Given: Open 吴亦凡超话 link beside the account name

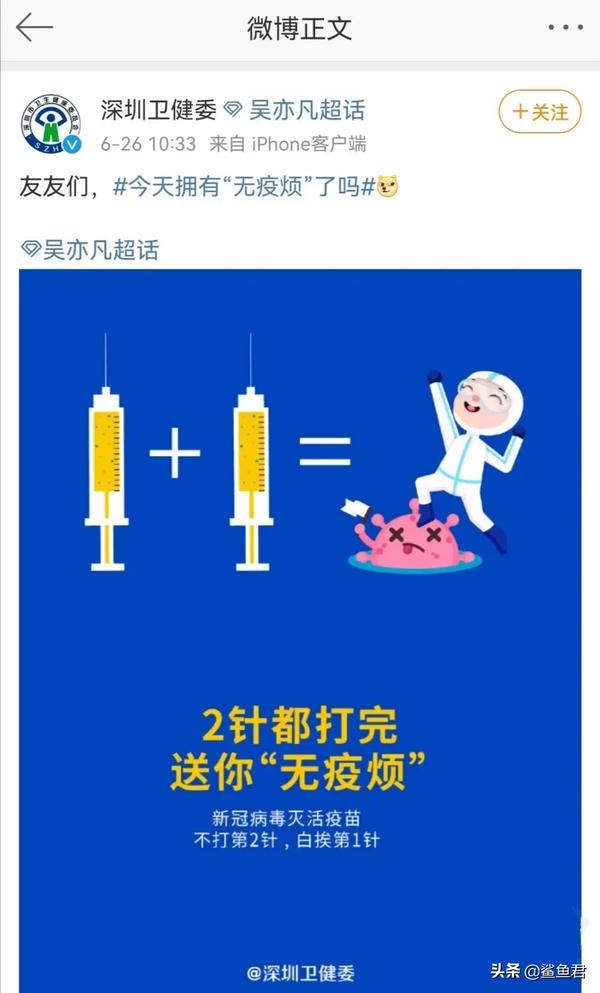Looking at the screenshot, I should pyautogui.click(x=296, y=110).
